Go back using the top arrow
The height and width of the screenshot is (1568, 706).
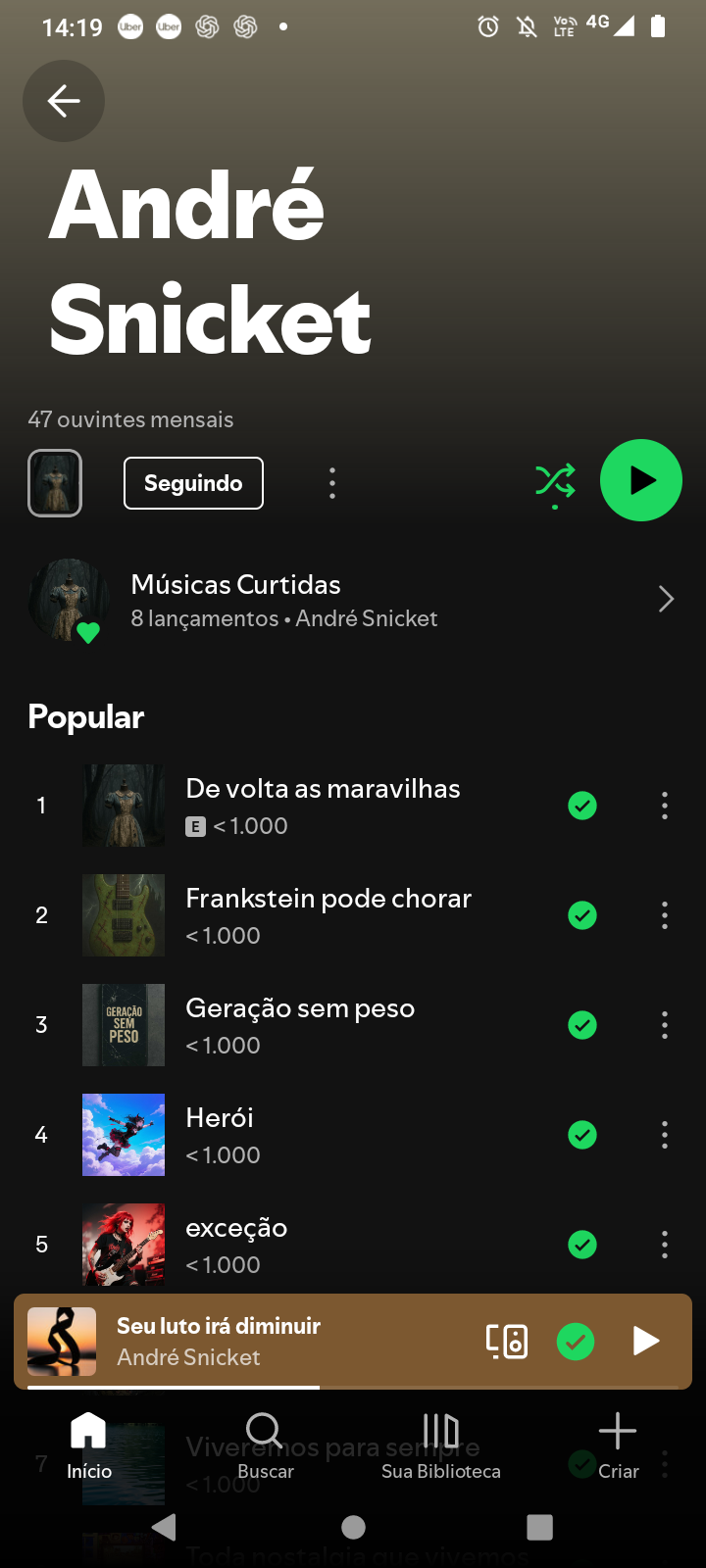click(64, 101)
